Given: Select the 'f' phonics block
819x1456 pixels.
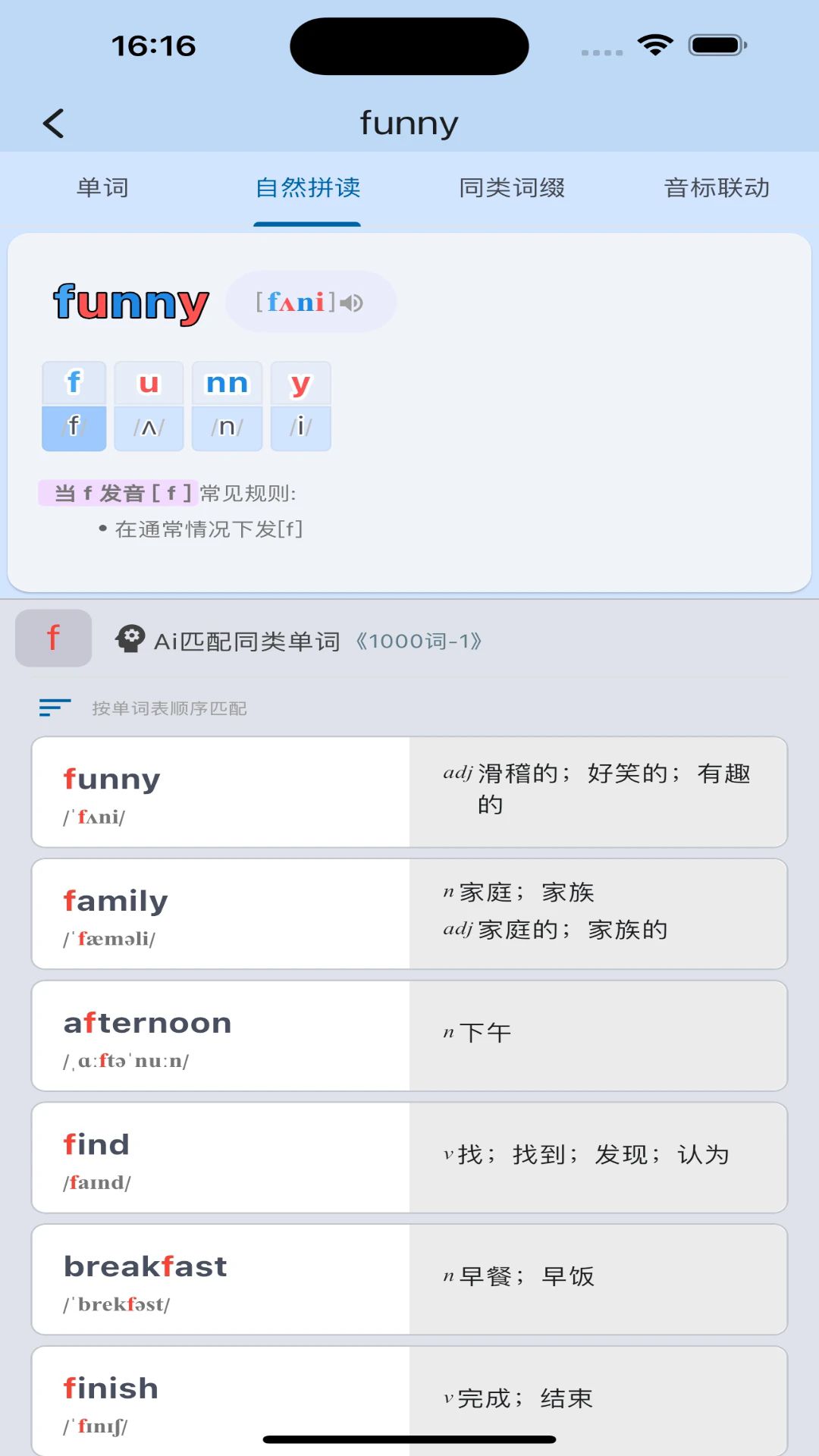Looking at the screenshot, I should tap(74, 406).
